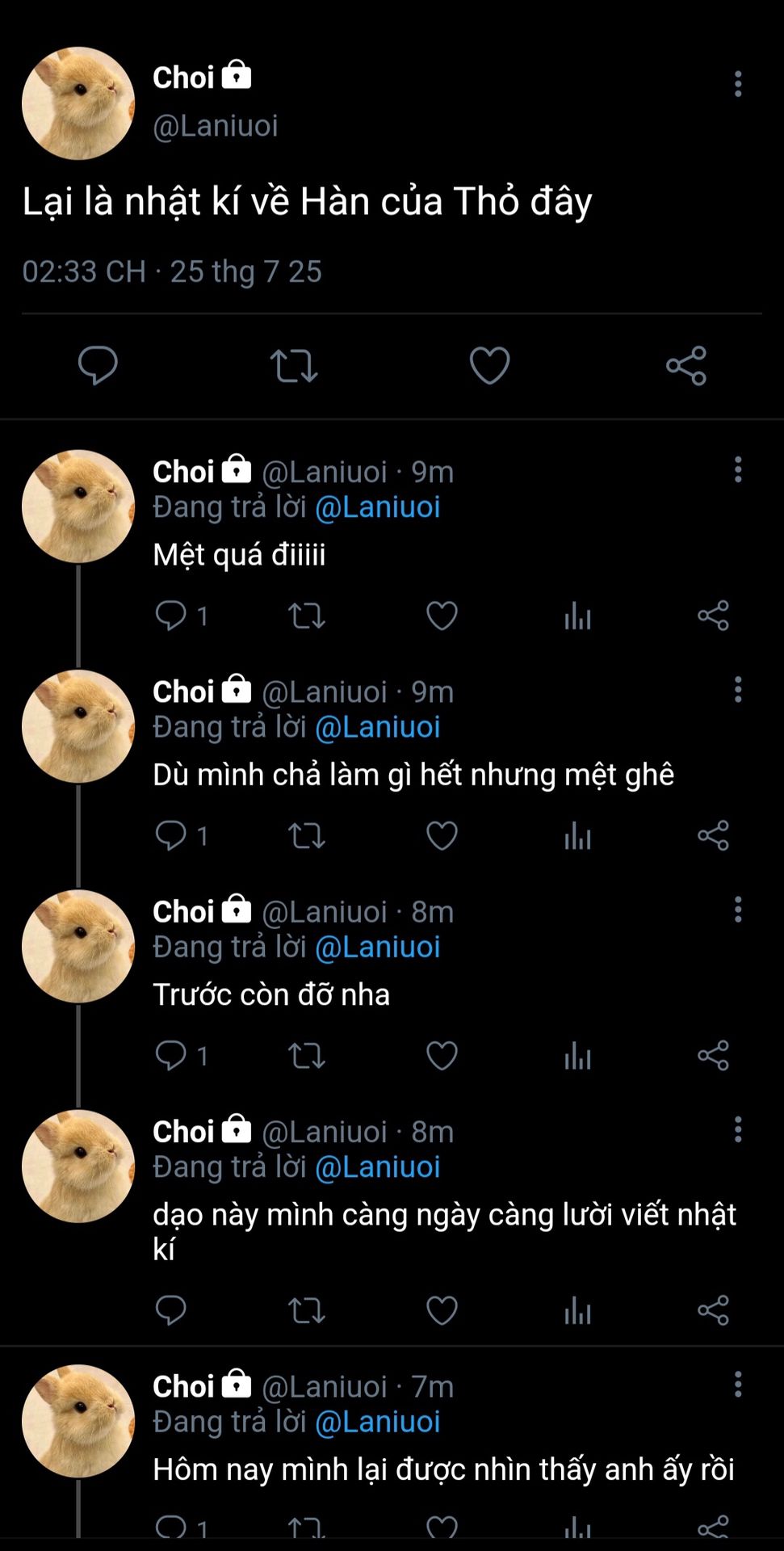Like the main tweet by Choi
The image size is (784, 1551).
(x=490, y=366)
